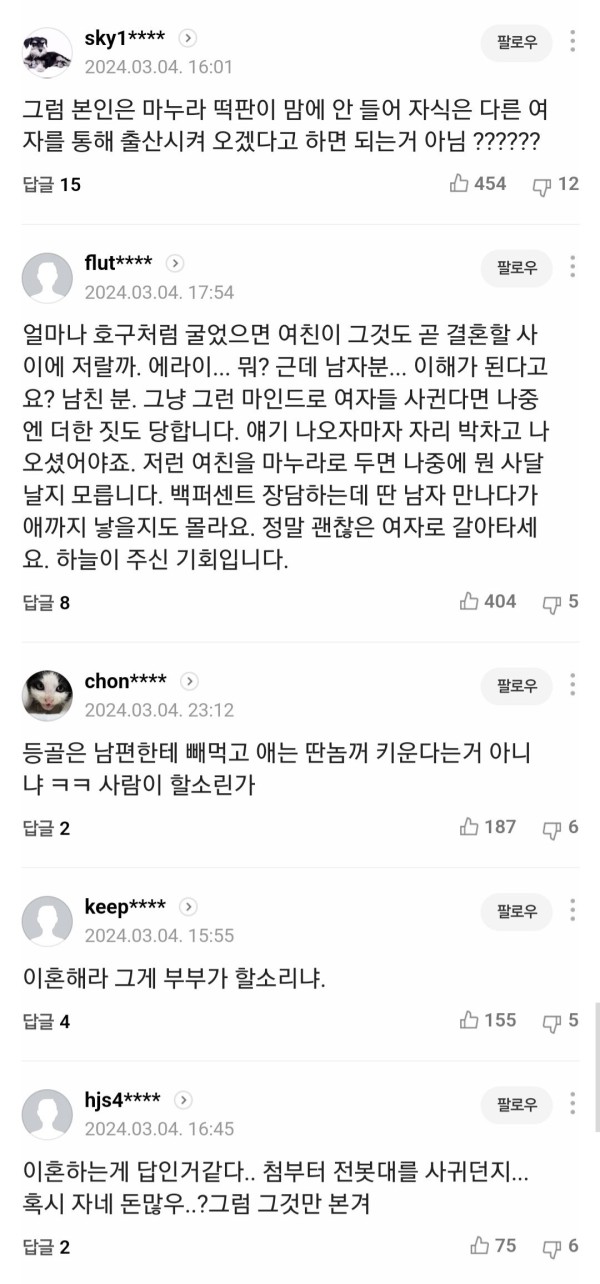Follow user flut****
Viewport: 600px width, 1284px height.
pos(516,267)
